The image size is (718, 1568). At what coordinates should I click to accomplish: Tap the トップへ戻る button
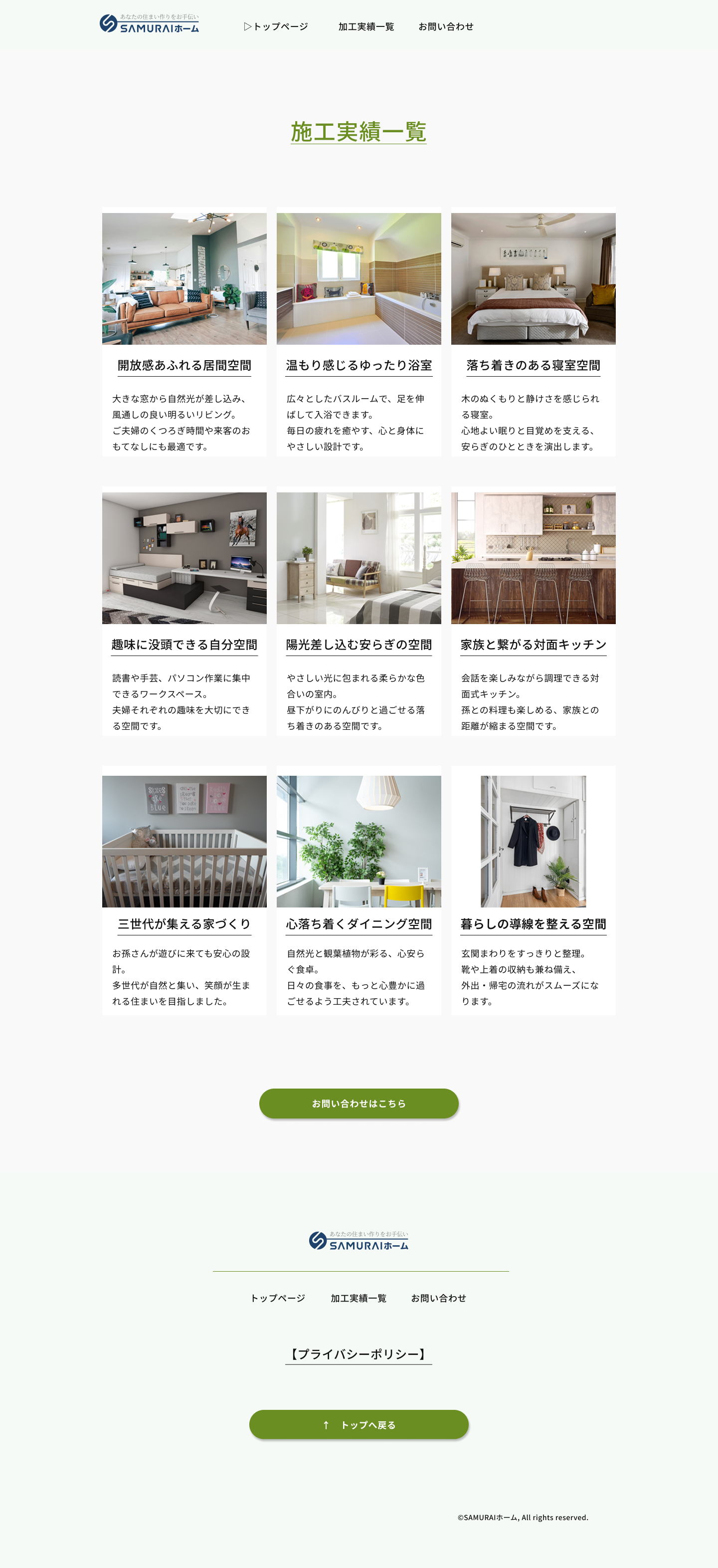(359, 1424)
